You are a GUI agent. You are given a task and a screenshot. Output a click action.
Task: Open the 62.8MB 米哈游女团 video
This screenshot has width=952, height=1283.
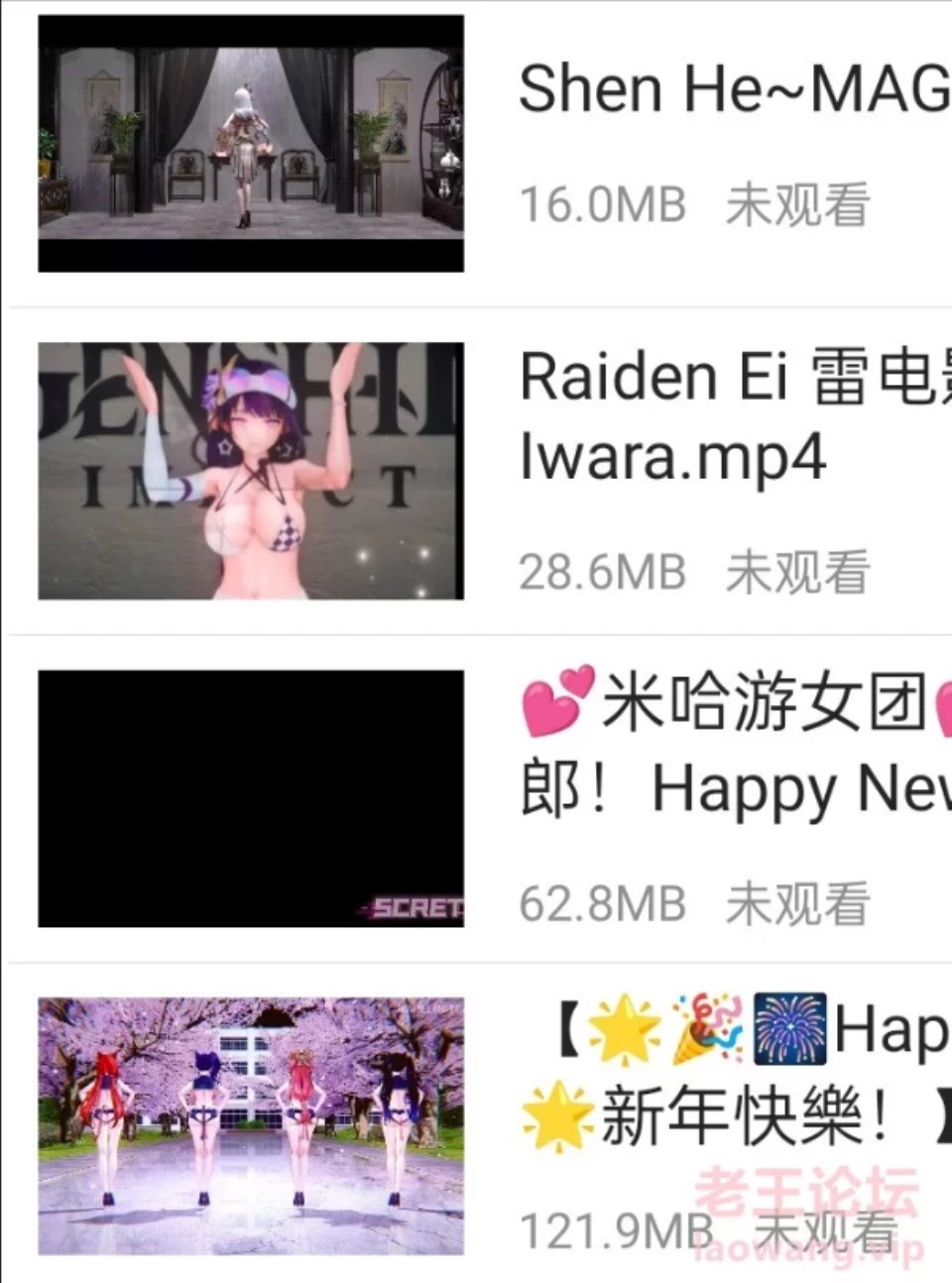(x=732, y=746)
